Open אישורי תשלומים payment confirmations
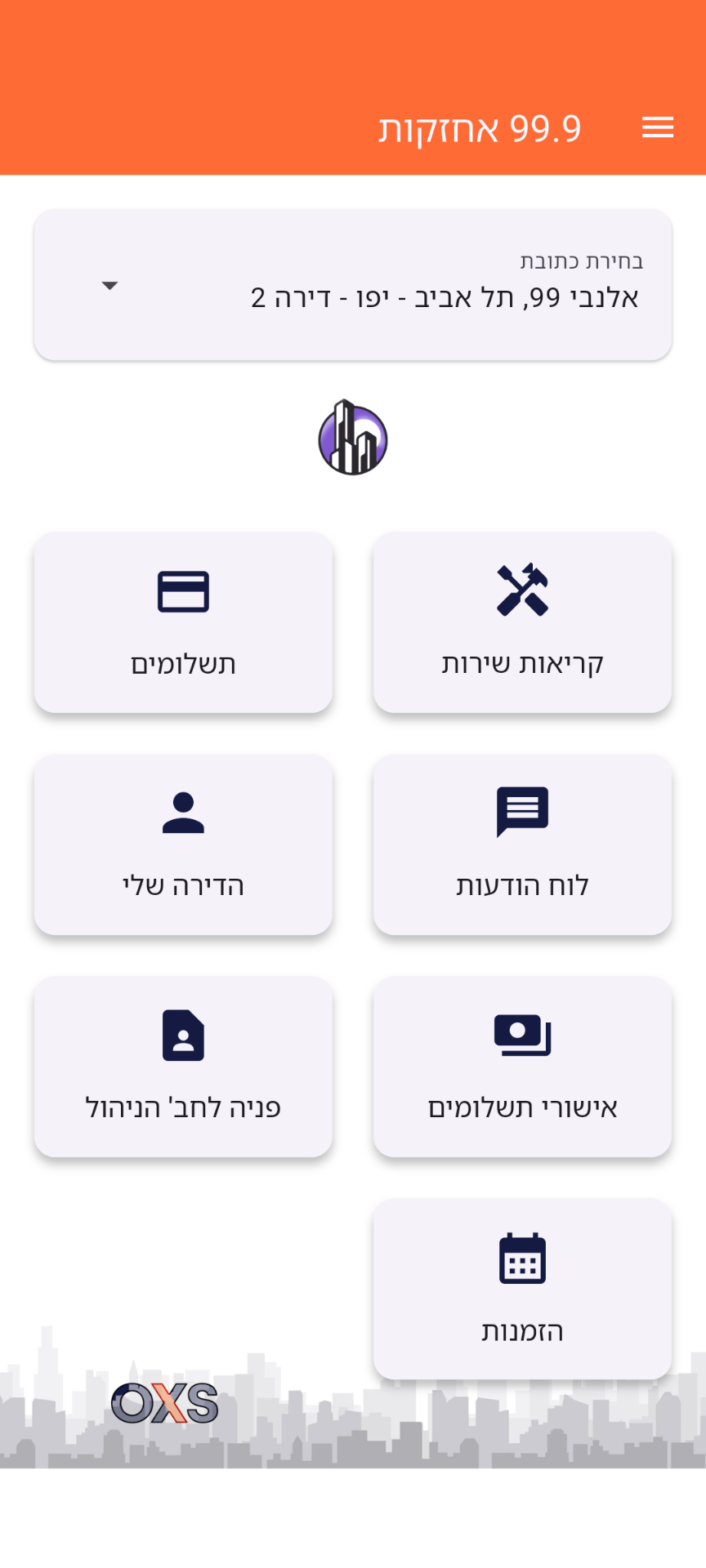Screen dimensions: 706x1568 click(522, 1067)
